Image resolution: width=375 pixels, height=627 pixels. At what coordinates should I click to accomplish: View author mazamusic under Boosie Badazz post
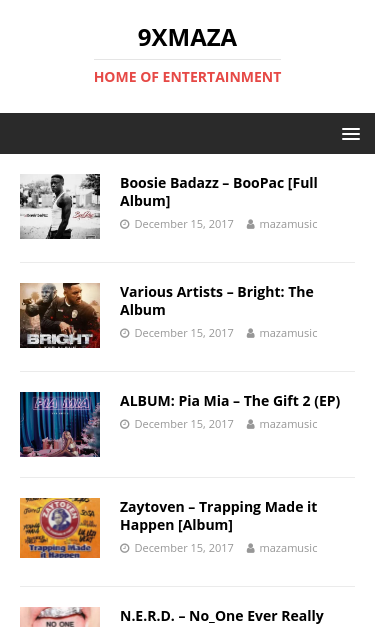(288, 224)
